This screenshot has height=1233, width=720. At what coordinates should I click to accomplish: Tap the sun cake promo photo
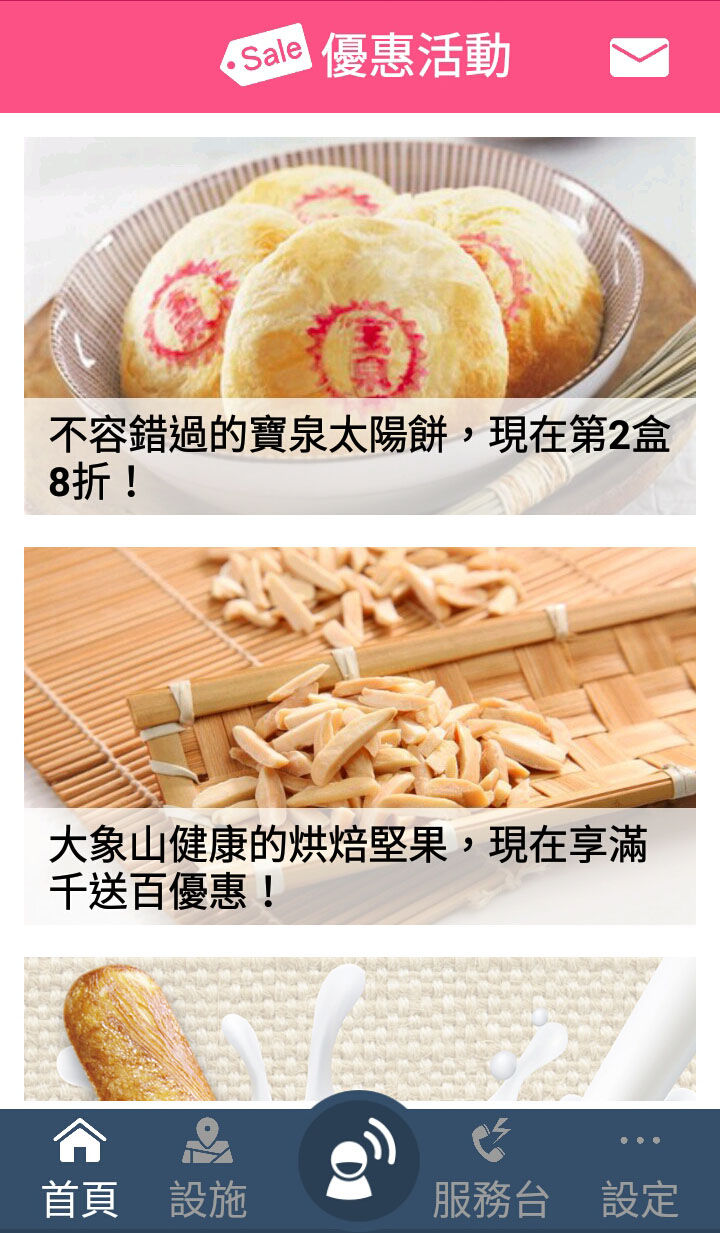pos(360,270)
